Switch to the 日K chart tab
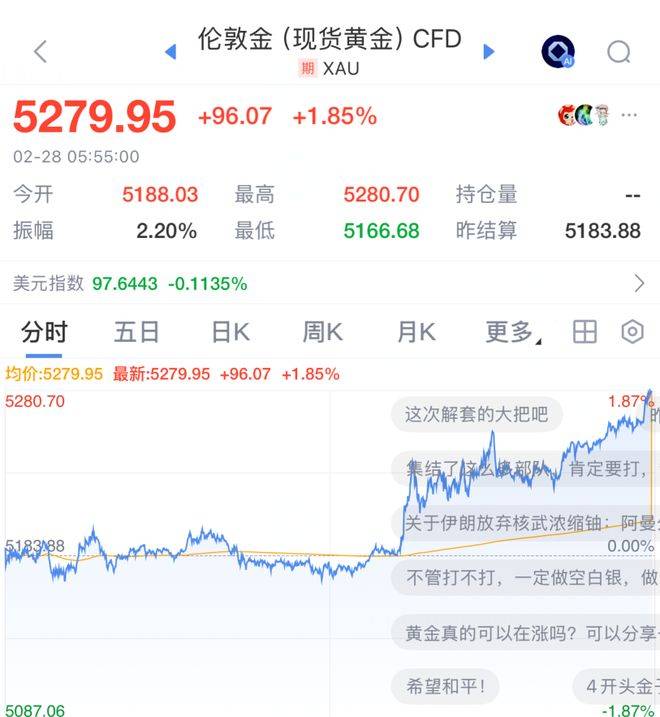The width and height of the screenshot is (660, 717). coord(230,333)
